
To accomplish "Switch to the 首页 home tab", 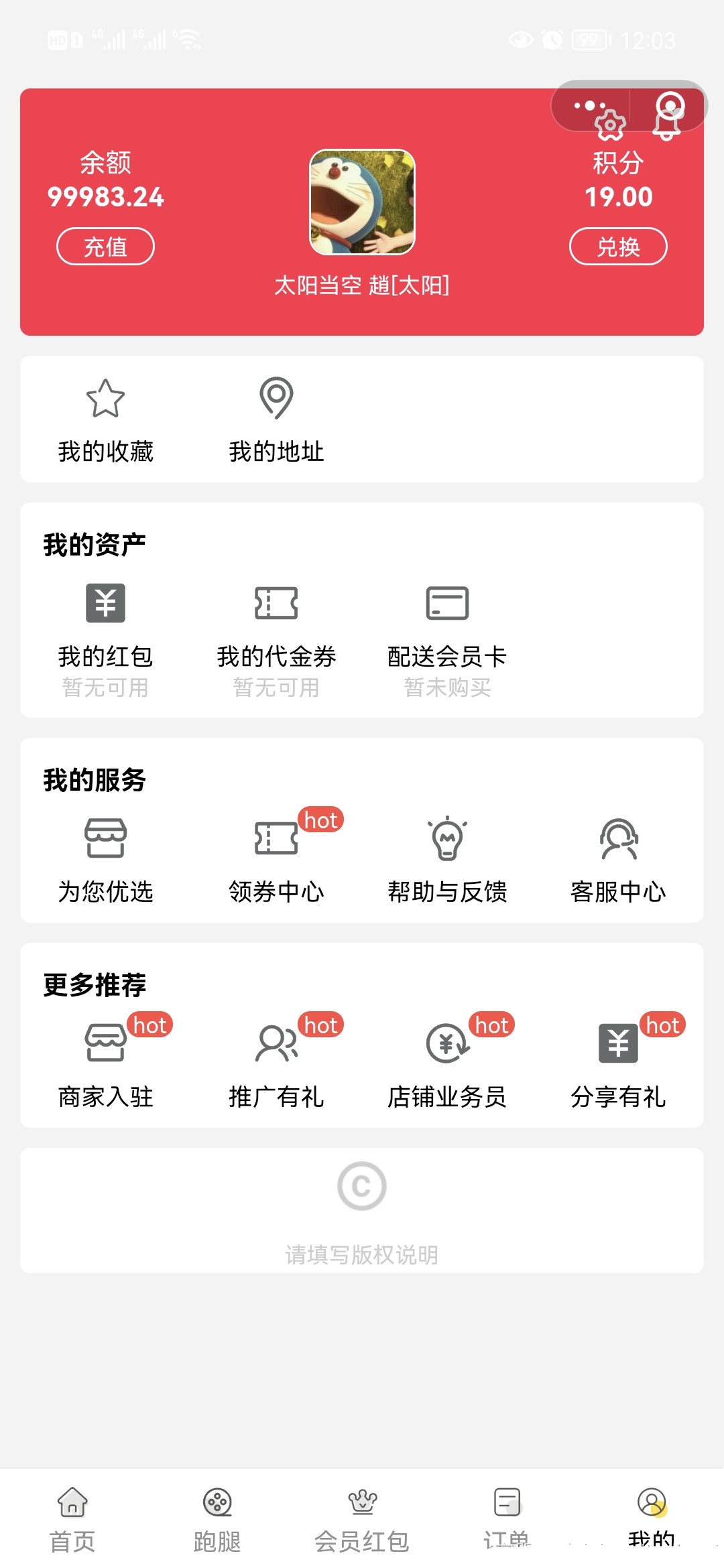I will [72, 1518].
